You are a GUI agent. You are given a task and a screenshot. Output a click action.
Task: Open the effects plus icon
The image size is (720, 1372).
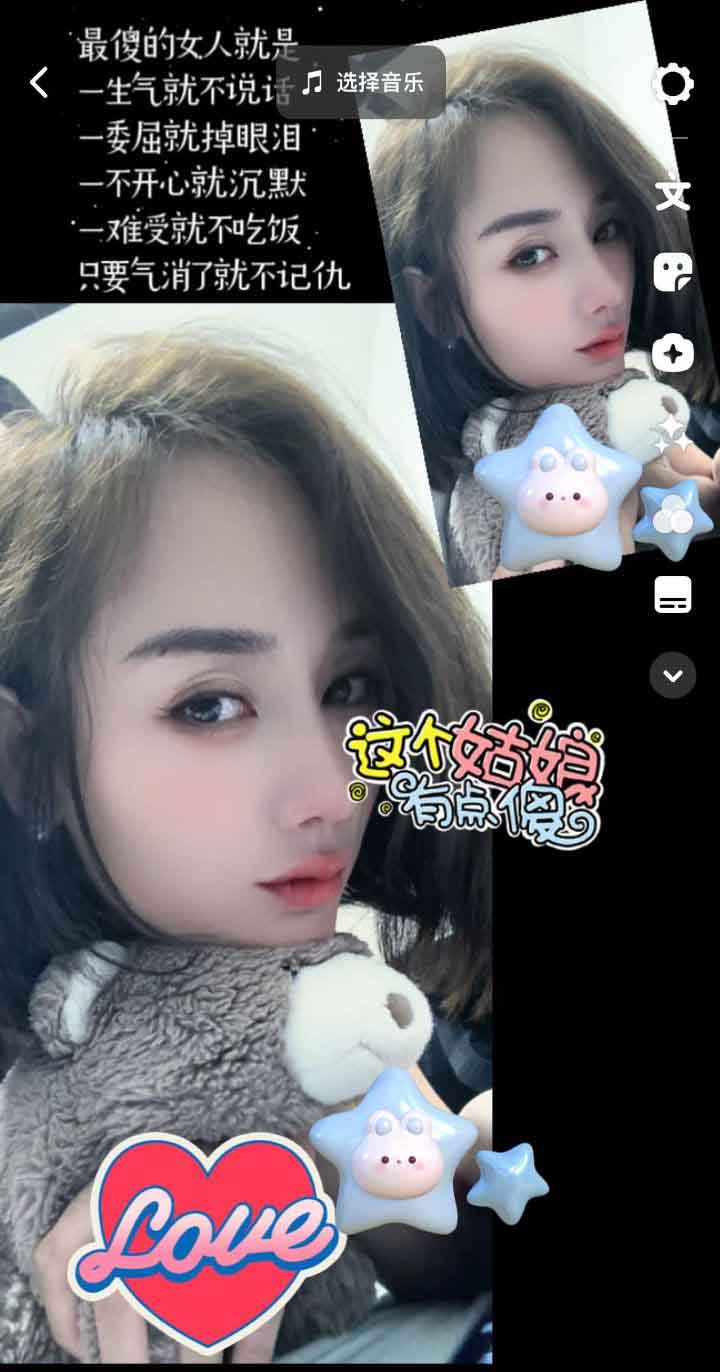coord(673,353)
